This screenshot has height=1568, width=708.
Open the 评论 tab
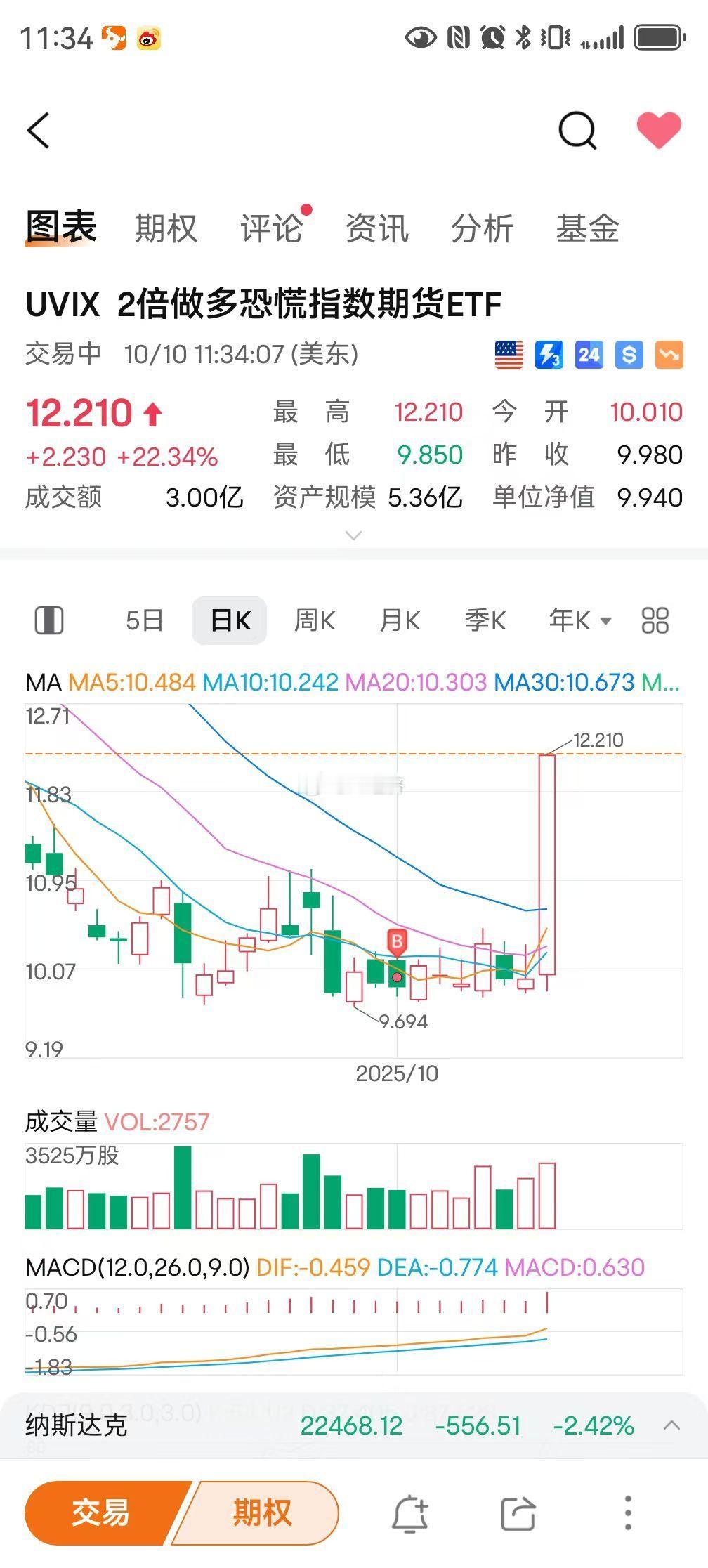pyautogui.click(x=271, y=228)
